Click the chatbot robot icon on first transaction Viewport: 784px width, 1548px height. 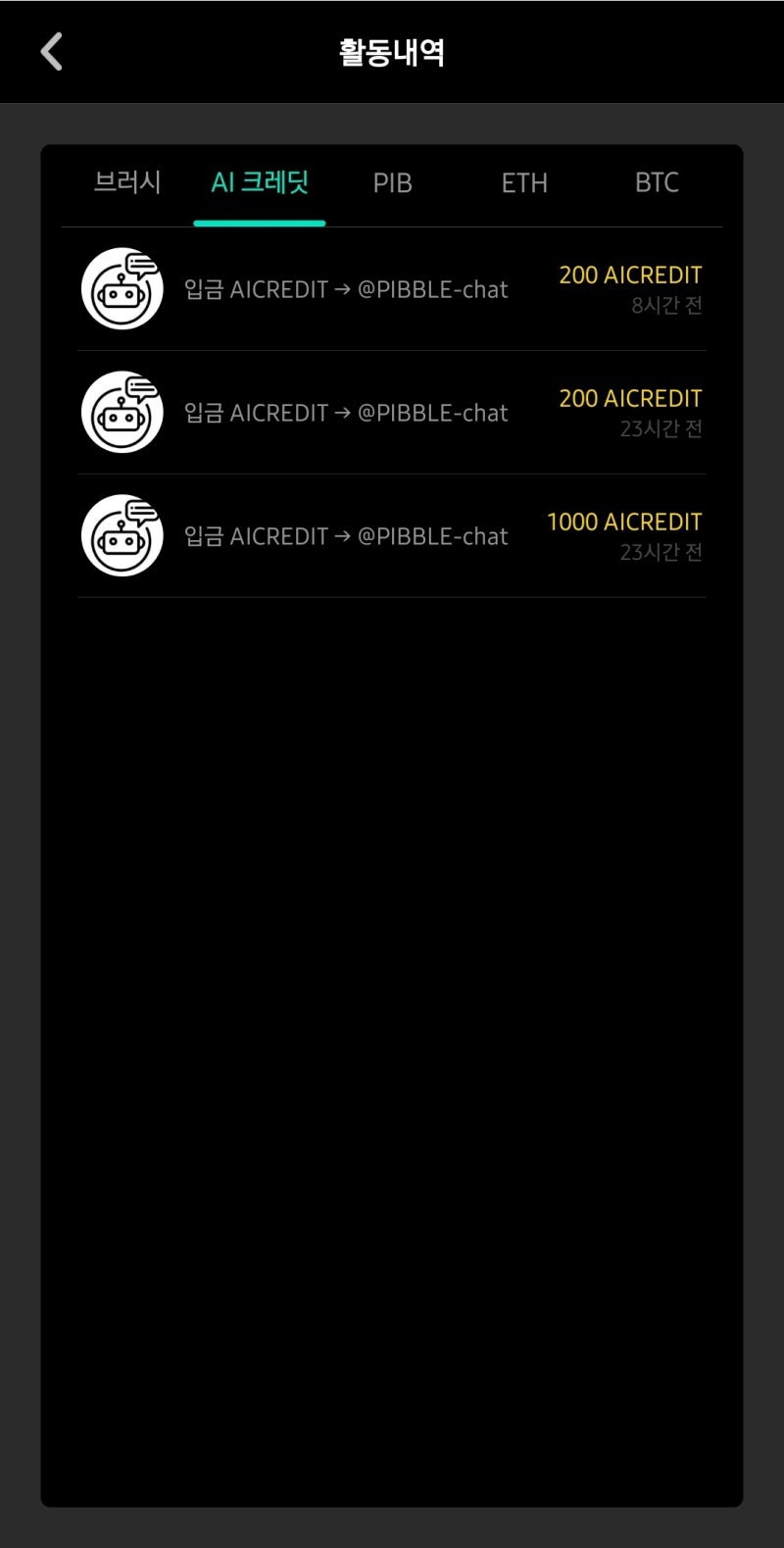point(122,288)
